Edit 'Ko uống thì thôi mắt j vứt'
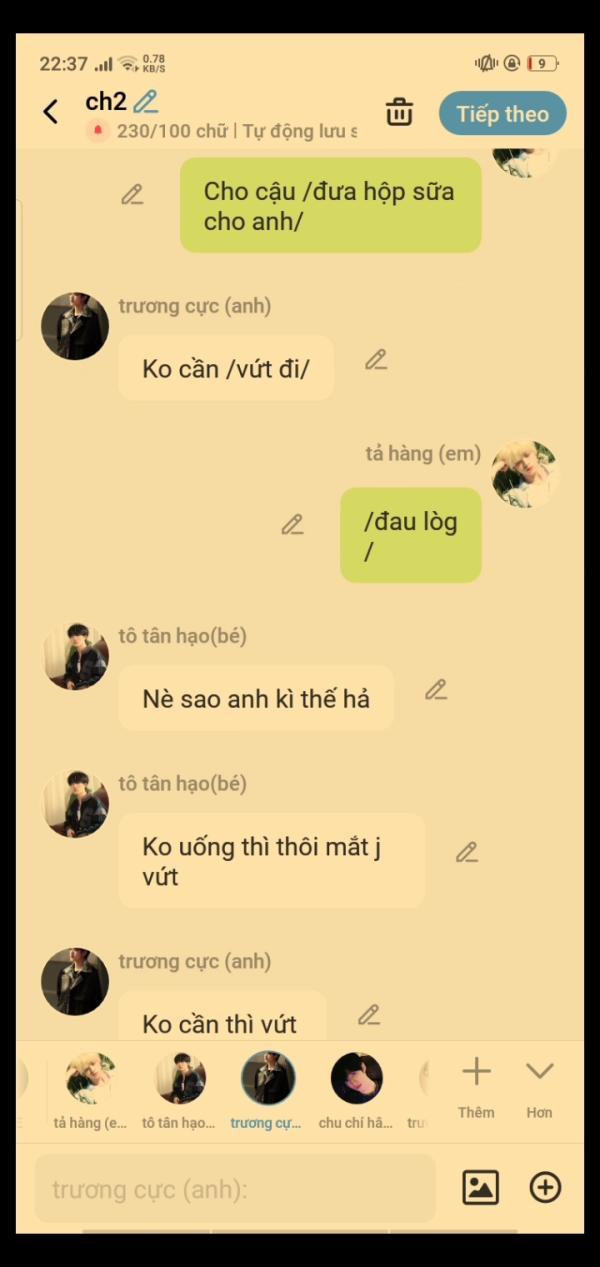This screenshot has height=1267, width=600. click(x=467, y=852)
